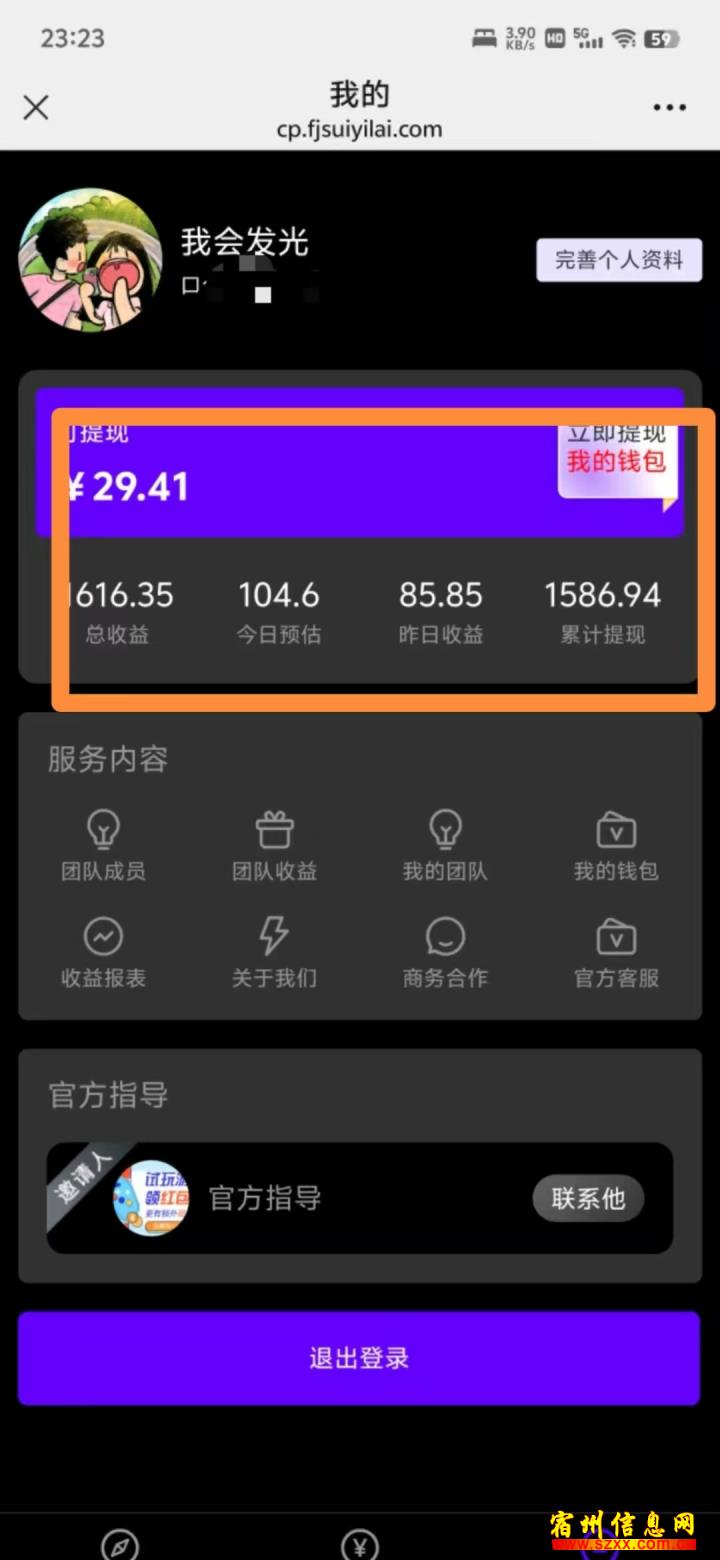This screenshot has height=1560, width=720.
Task: Open 商务合作
Action: (445, 953)
